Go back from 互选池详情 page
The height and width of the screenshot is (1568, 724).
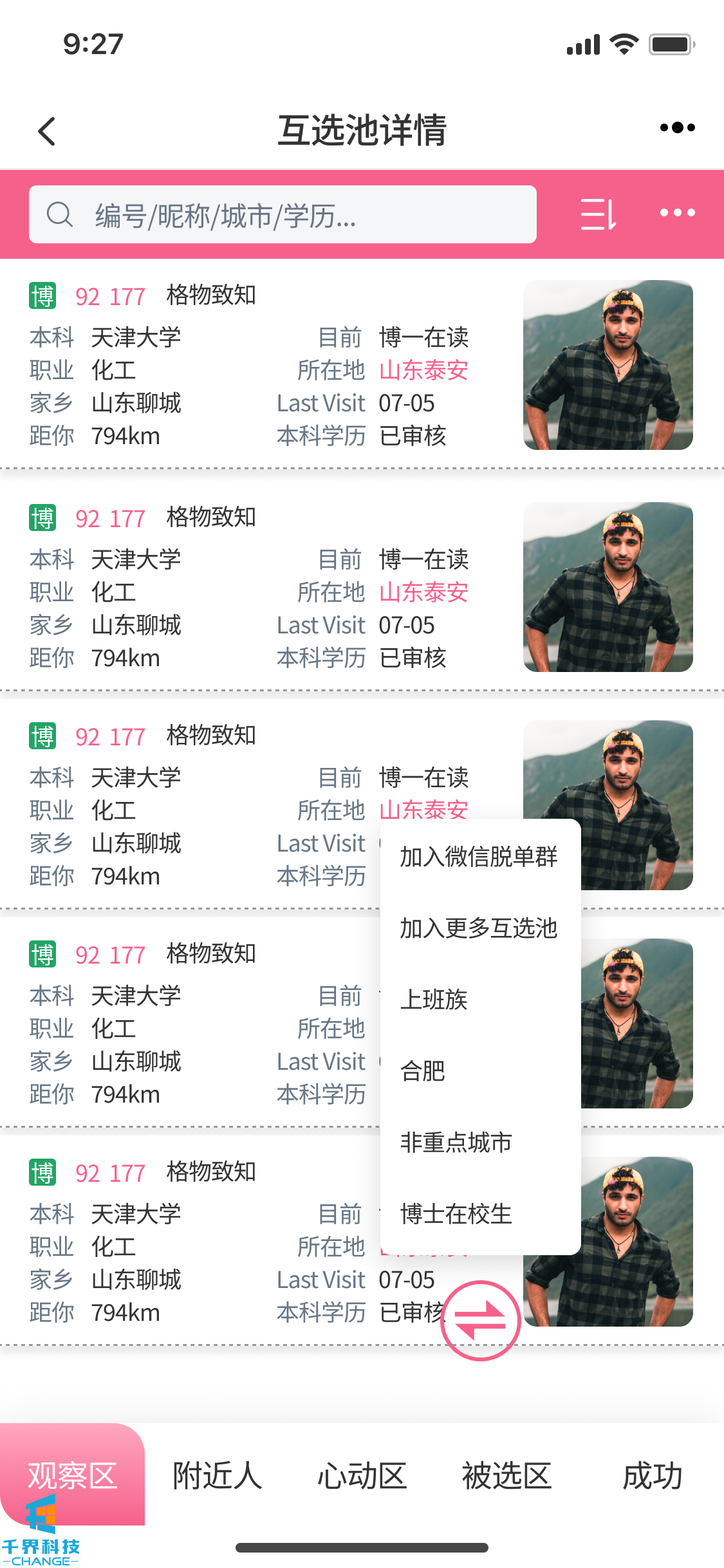pyautogui.click(x=47, y=131)
